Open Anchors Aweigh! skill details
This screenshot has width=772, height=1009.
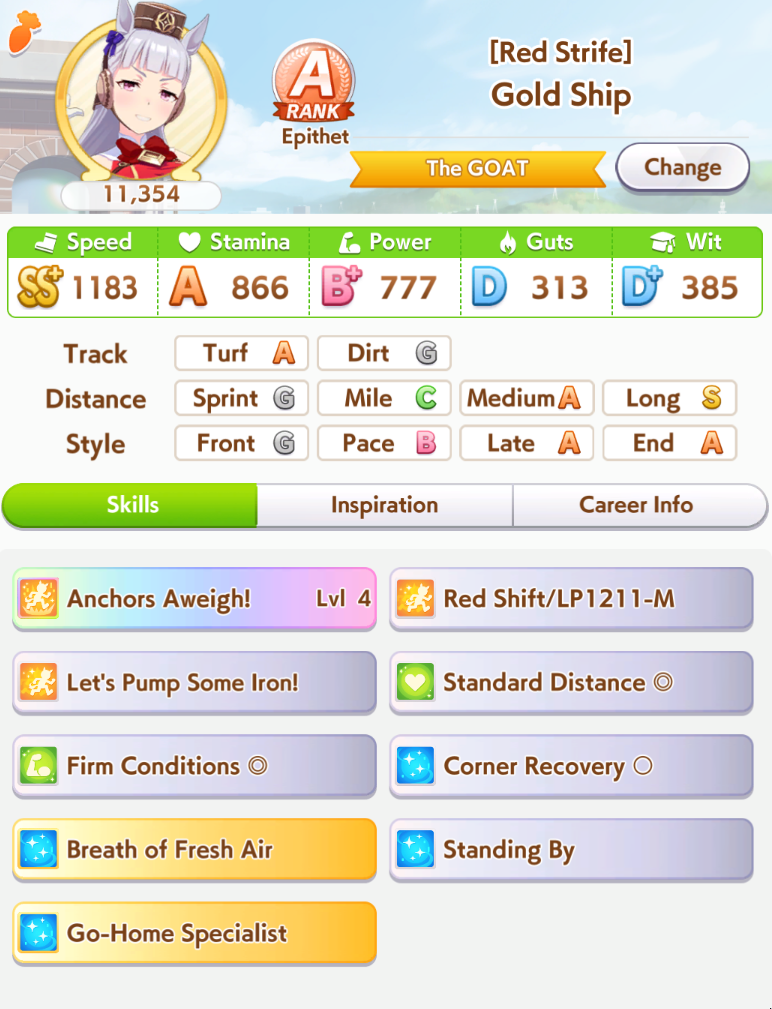(194, 599)
